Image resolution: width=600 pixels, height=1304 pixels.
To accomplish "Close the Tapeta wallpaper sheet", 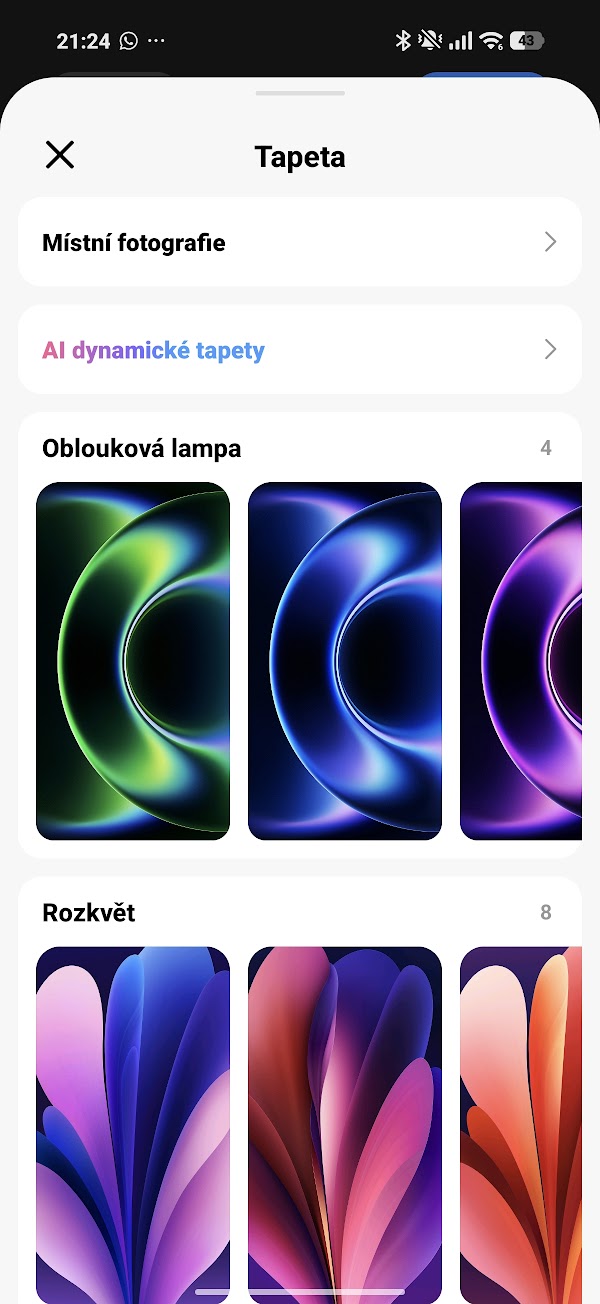I will coord(60,155).
